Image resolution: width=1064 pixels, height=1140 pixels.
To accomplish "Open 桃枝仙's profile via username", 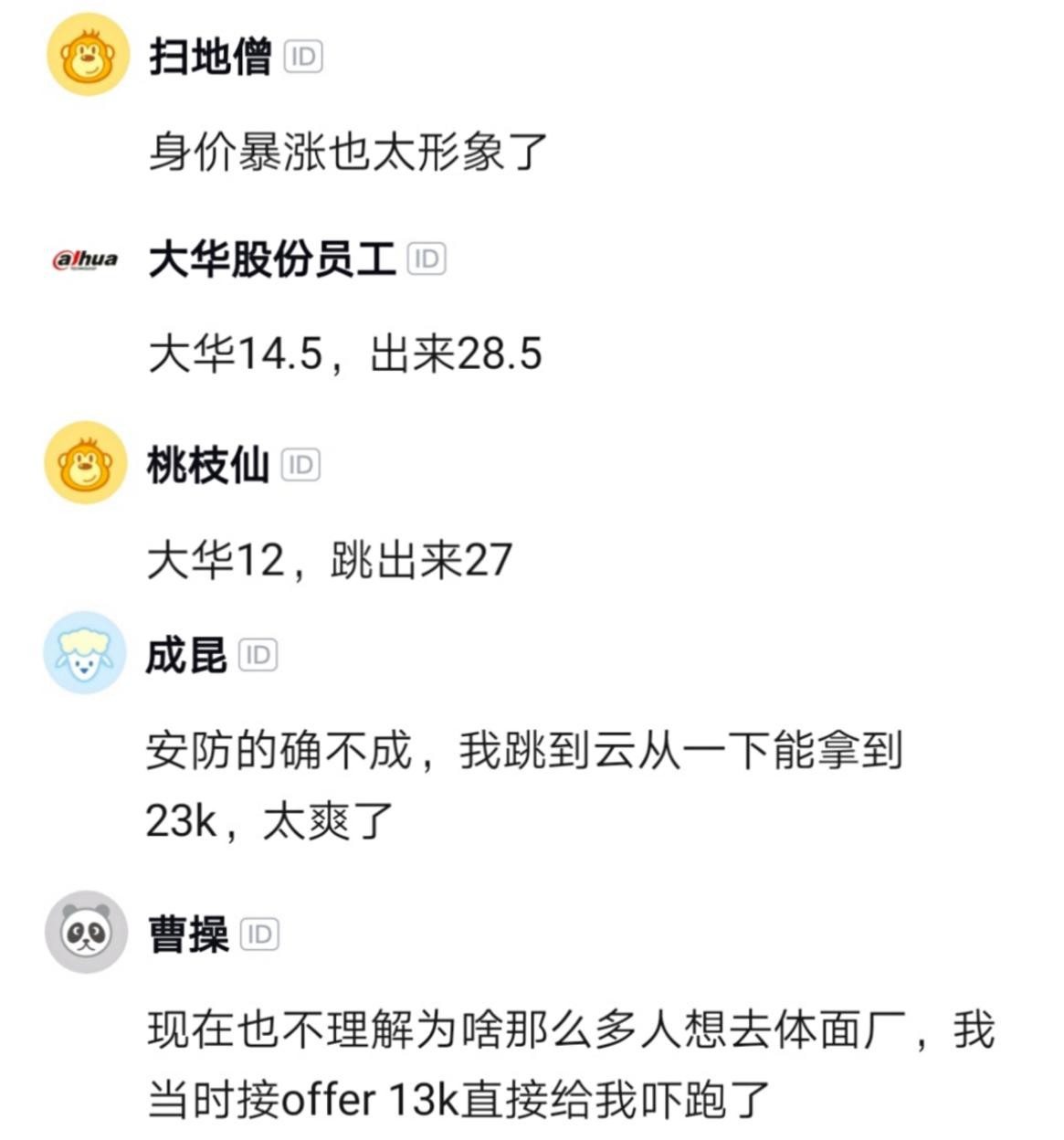I will tap(207, 463).
